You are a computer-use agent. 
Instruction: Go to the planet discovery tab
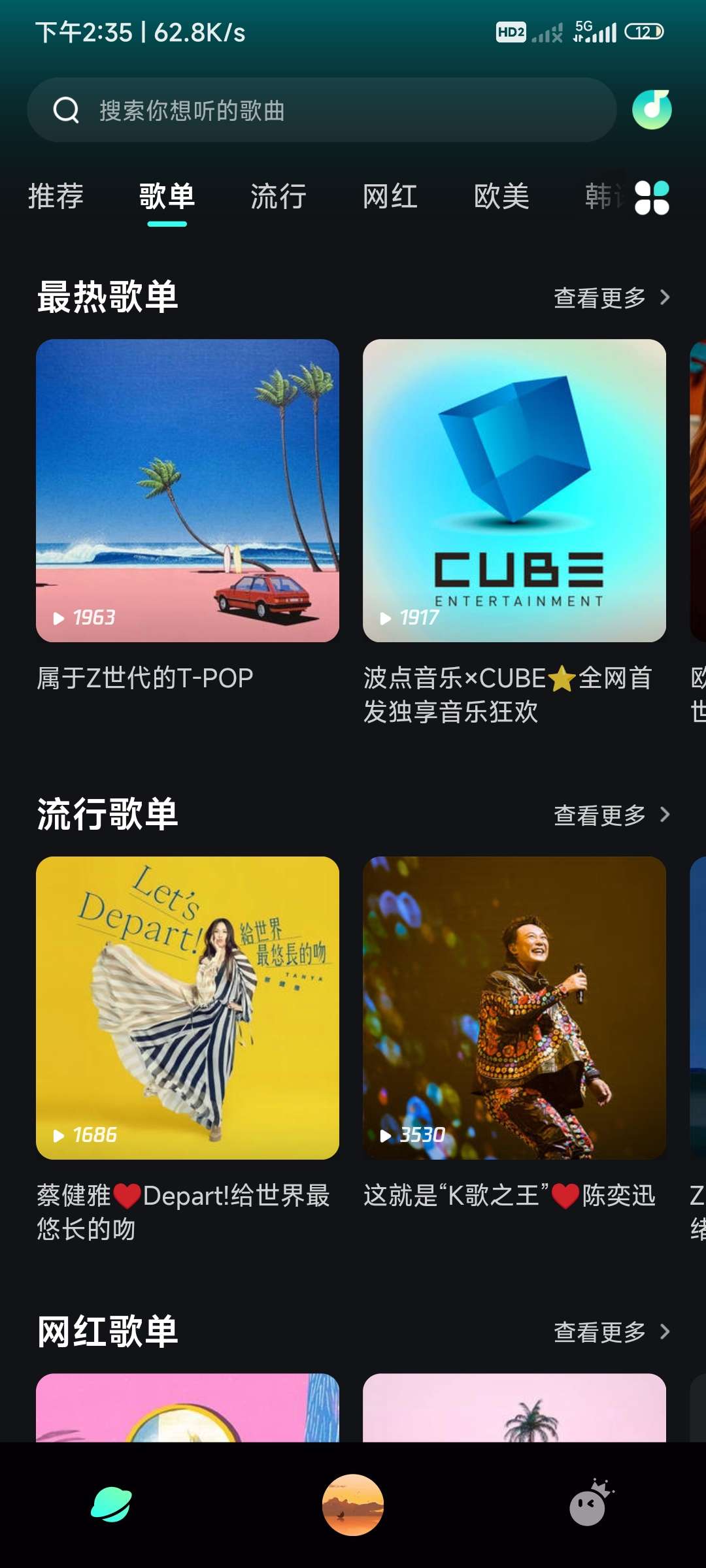(111, 1505)
